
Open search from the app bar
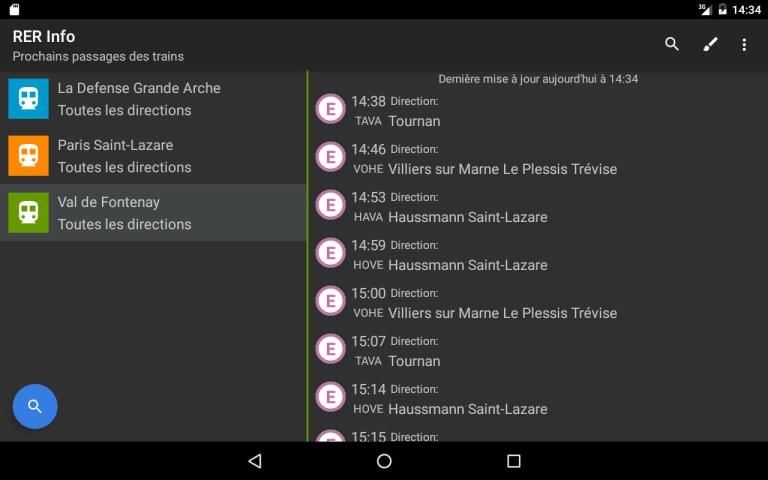[672, 44]
